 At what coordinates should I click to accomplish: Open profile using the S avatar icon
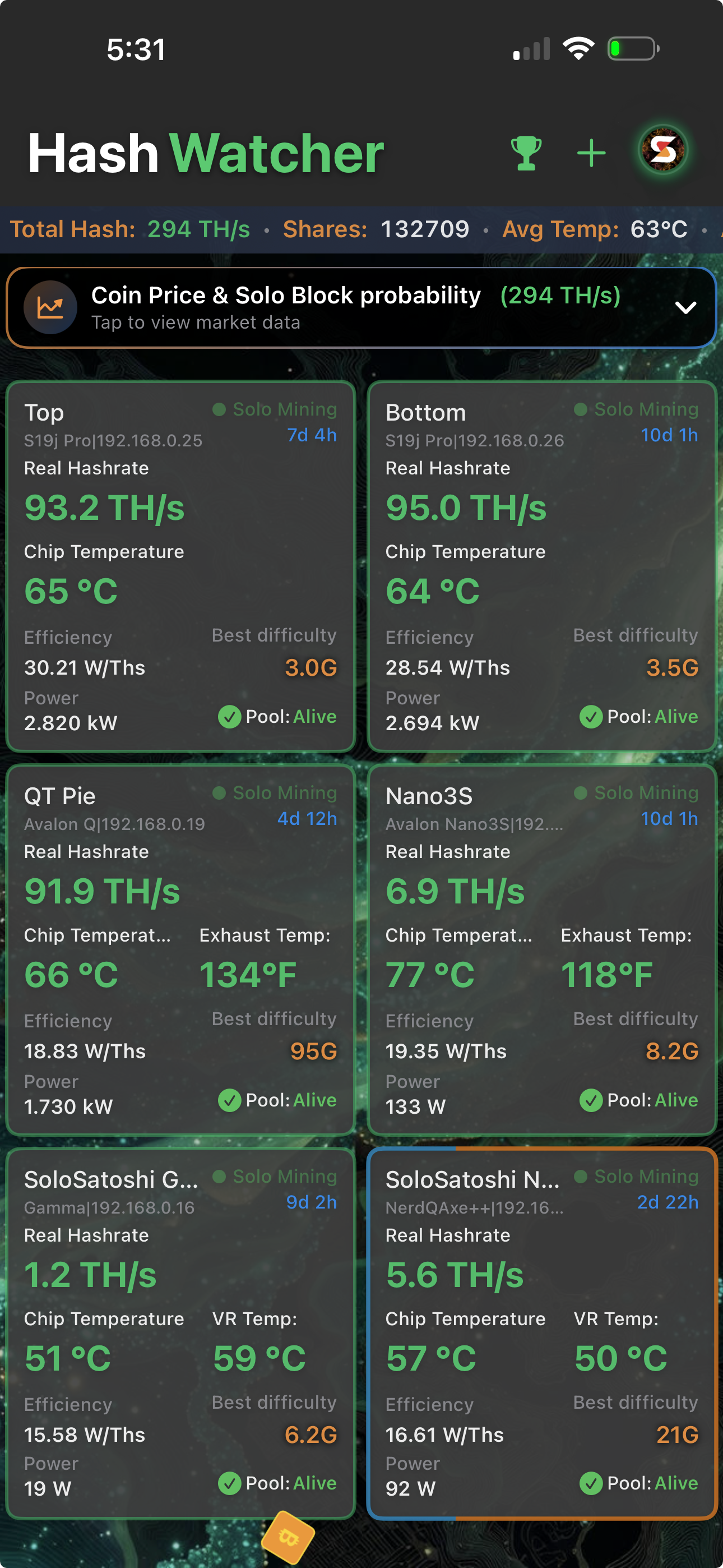pyautogui.click(x=662, y=152)
